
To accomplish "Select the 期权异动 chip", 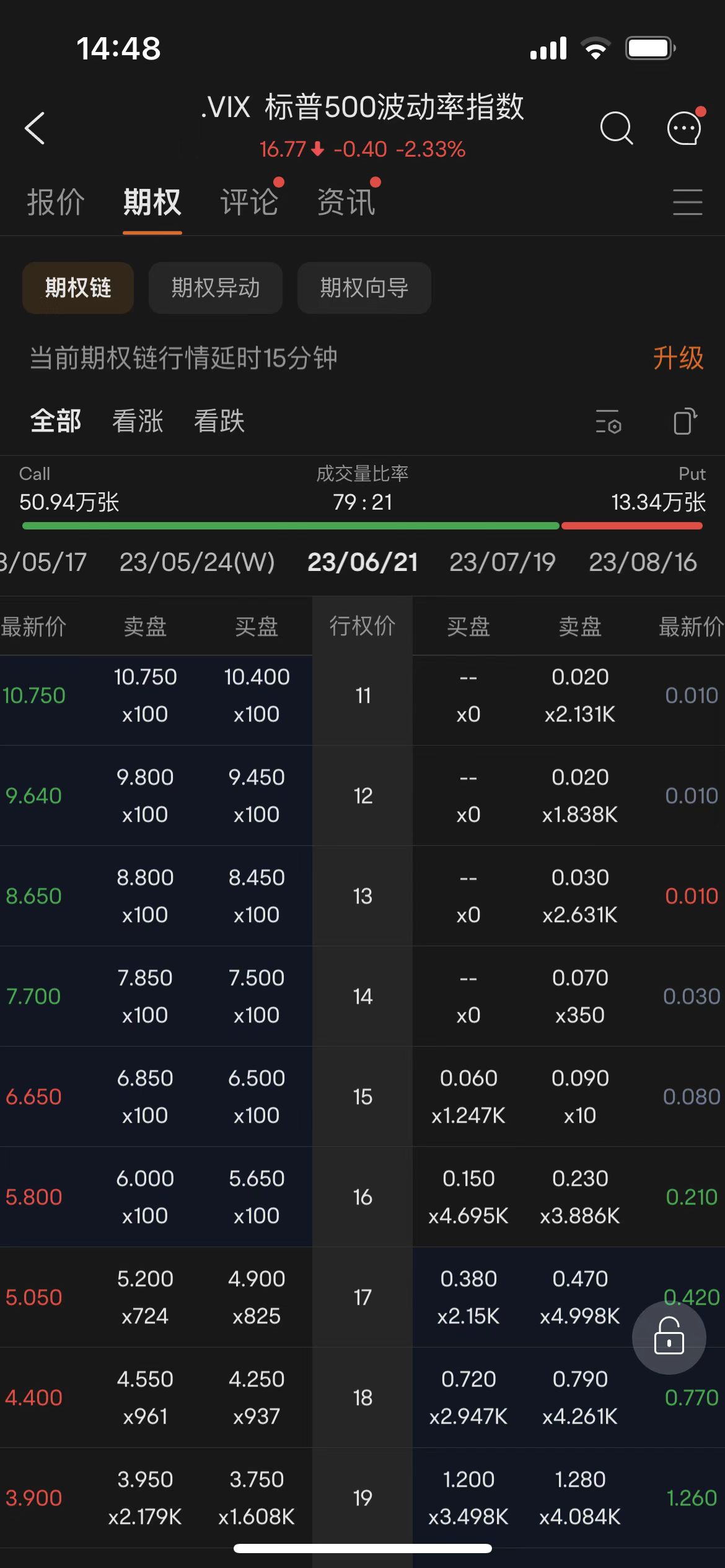I will point(215,288).
